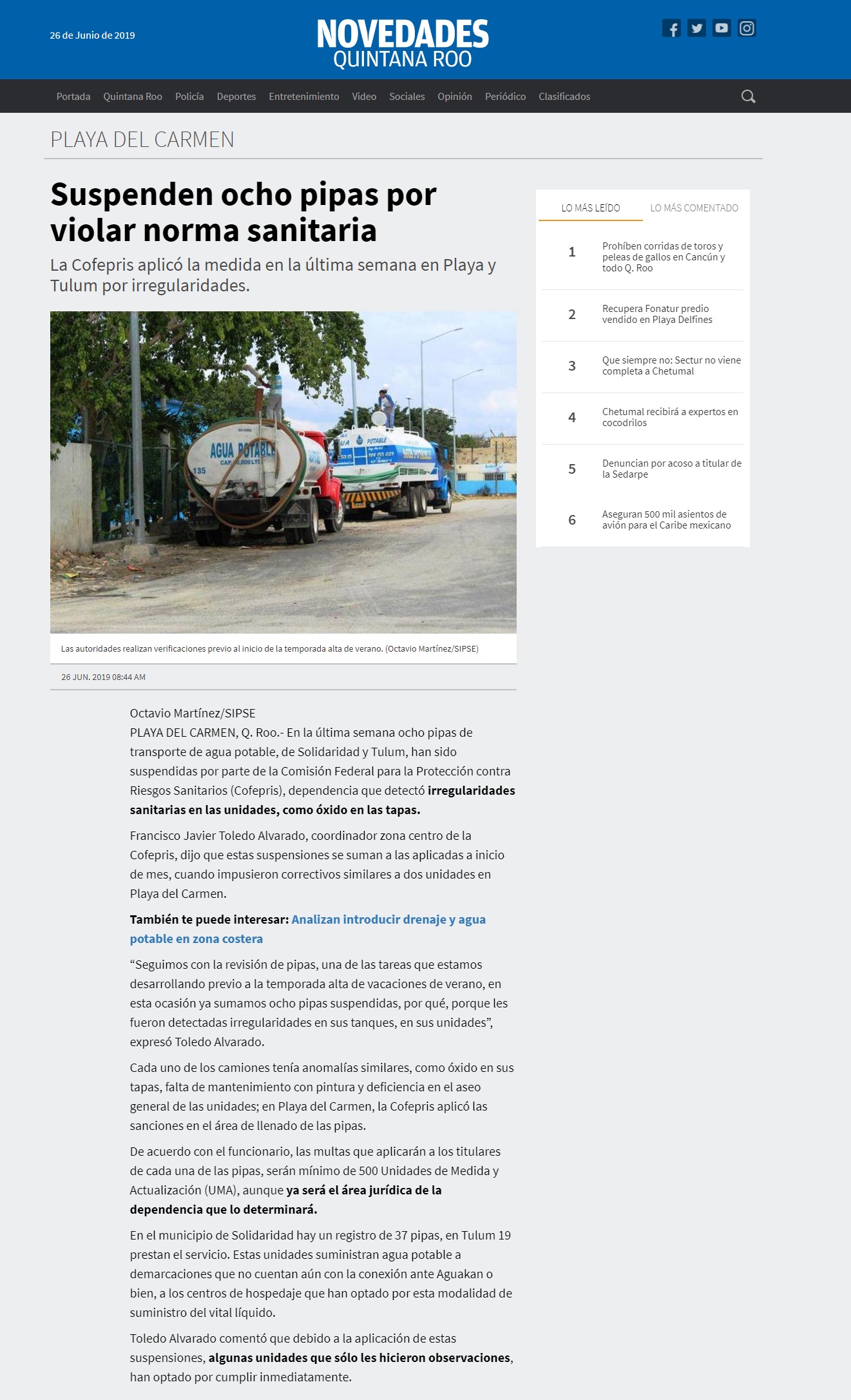Image resolution: width=851 pixels, height=1400 pixels.
Task: Open the Clasificados section
Action: [564, 97]
